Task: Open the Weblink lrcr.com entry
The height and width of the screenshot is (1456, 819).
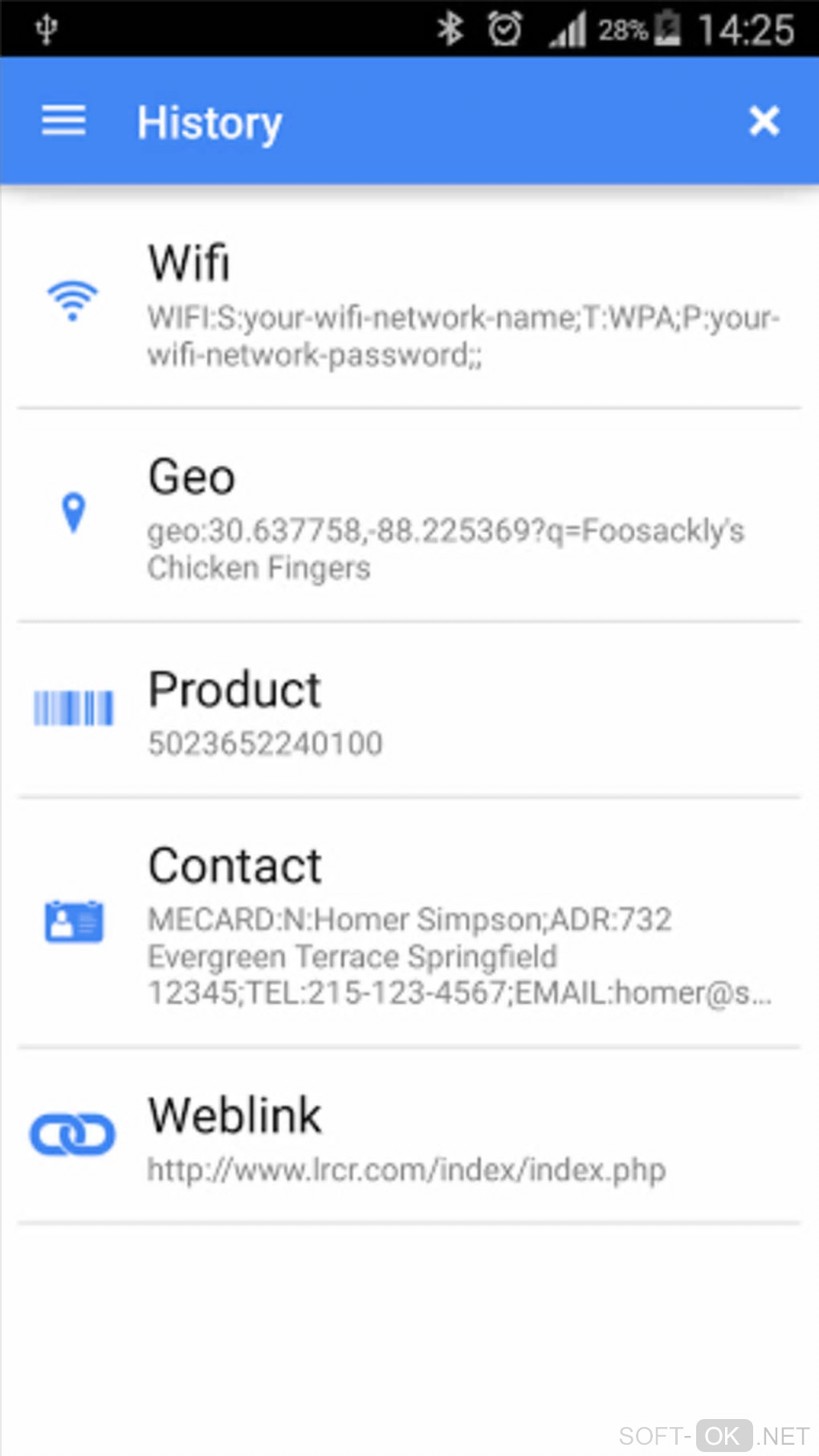Action: point(409,1136)
